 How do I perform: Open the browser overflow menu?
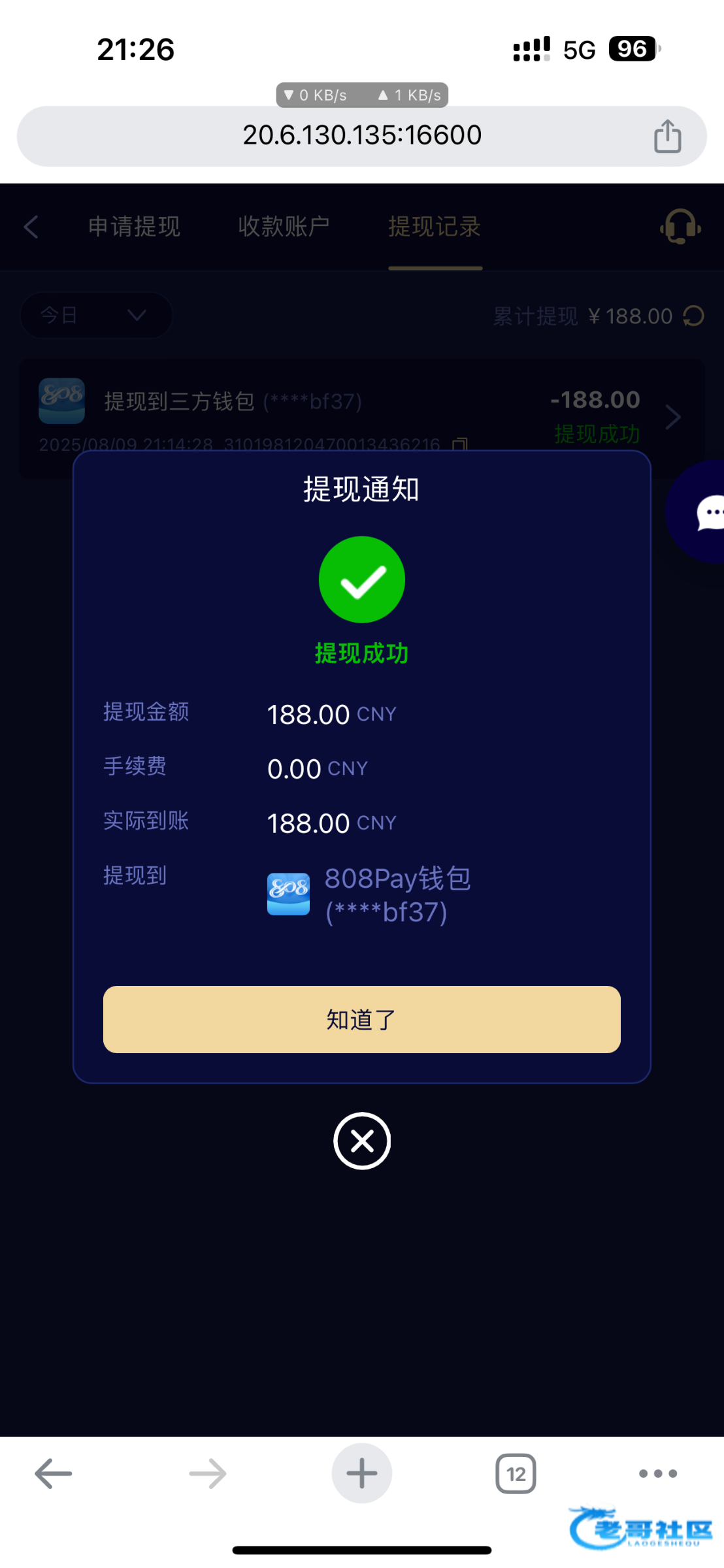pos(658,1474)
